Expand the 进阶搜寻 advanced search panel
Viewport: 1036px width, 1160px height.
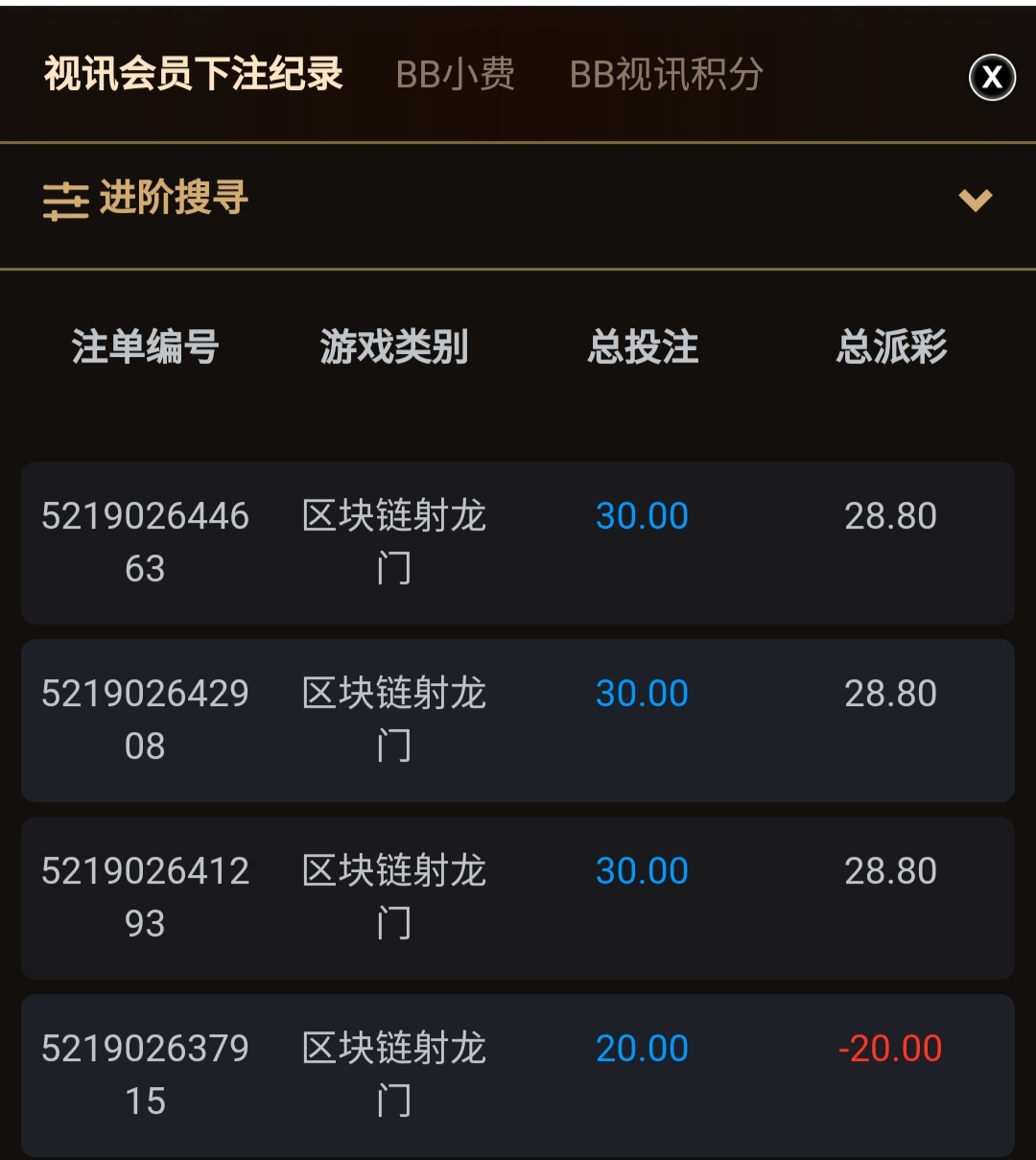click(975, 200)
